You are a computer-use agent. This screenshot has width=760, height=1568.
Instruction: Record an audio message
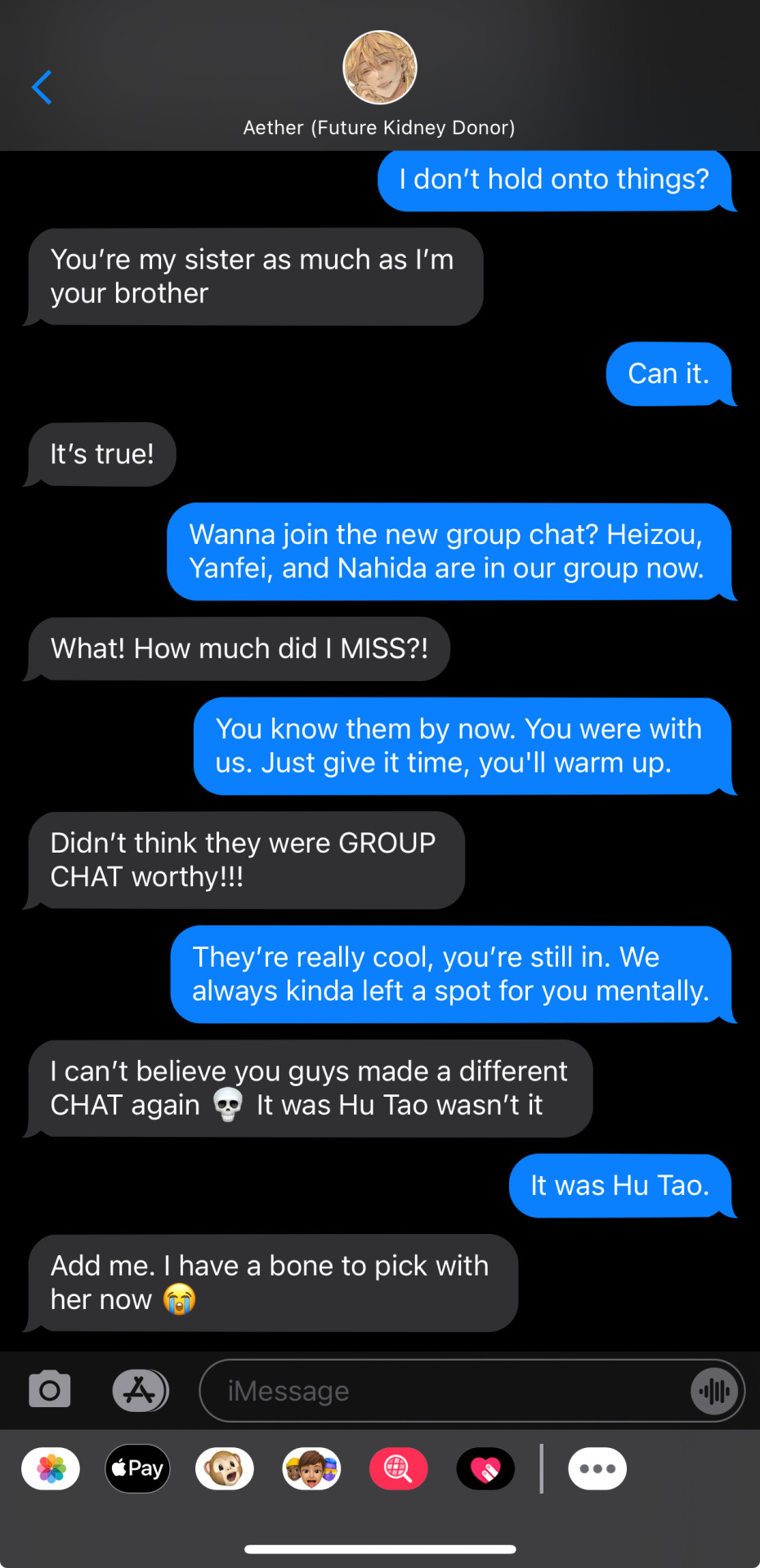coord(715,1390)
